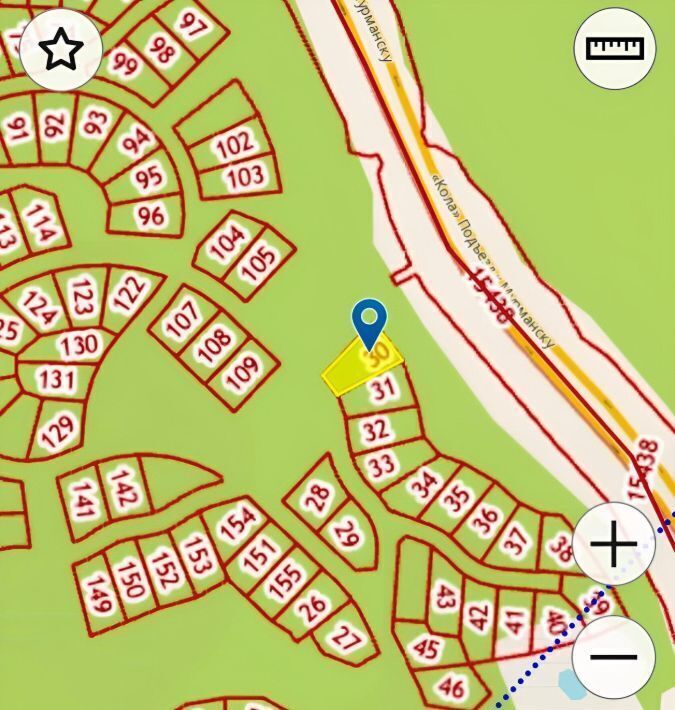The height and width of the screenshot is (710, 675).
Task: Open the ruler measurement tool
Action: click(x=615, y=49)
